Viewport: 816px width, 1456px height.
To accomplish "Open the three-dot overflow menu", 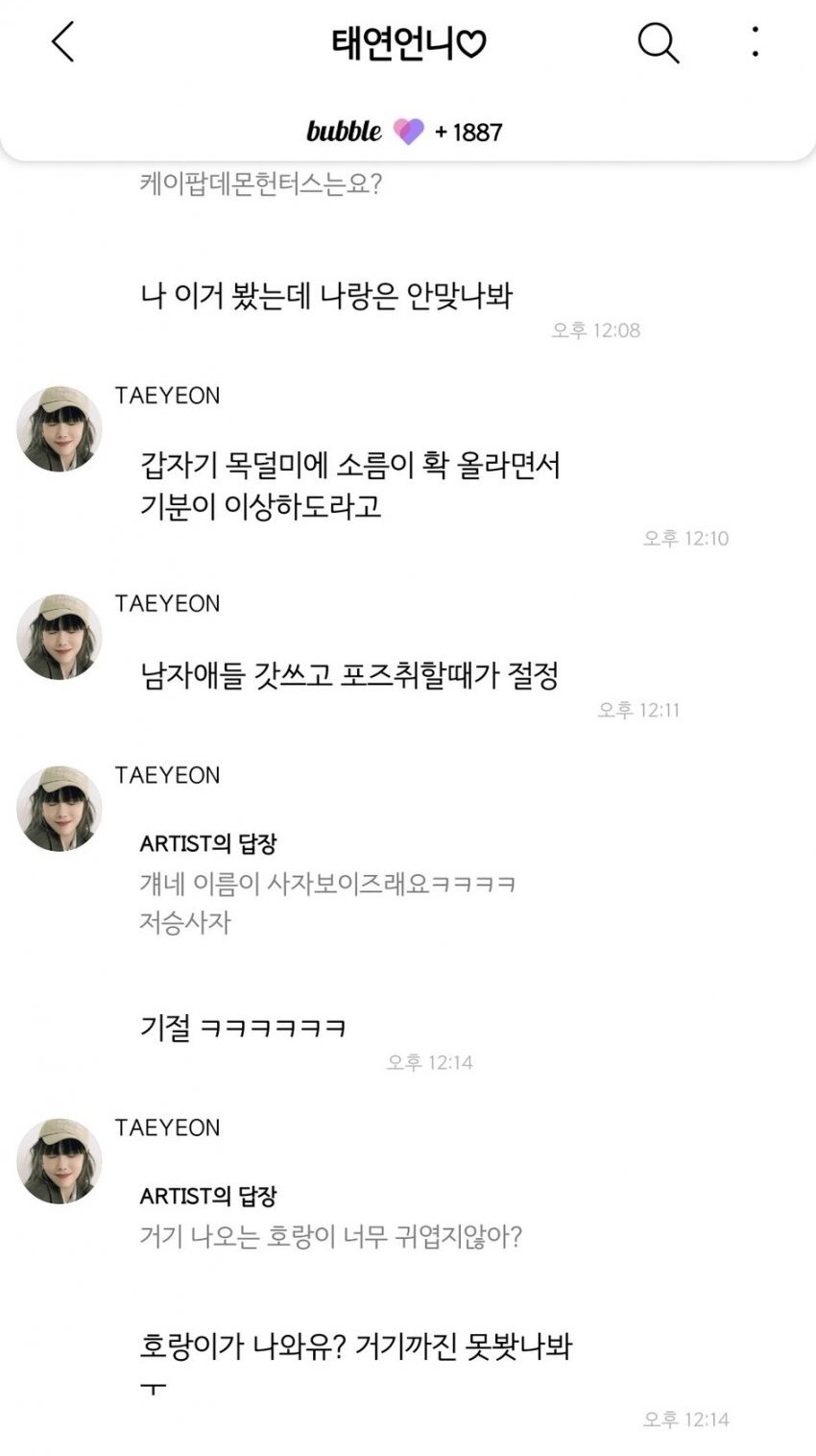I will point(756,42).
